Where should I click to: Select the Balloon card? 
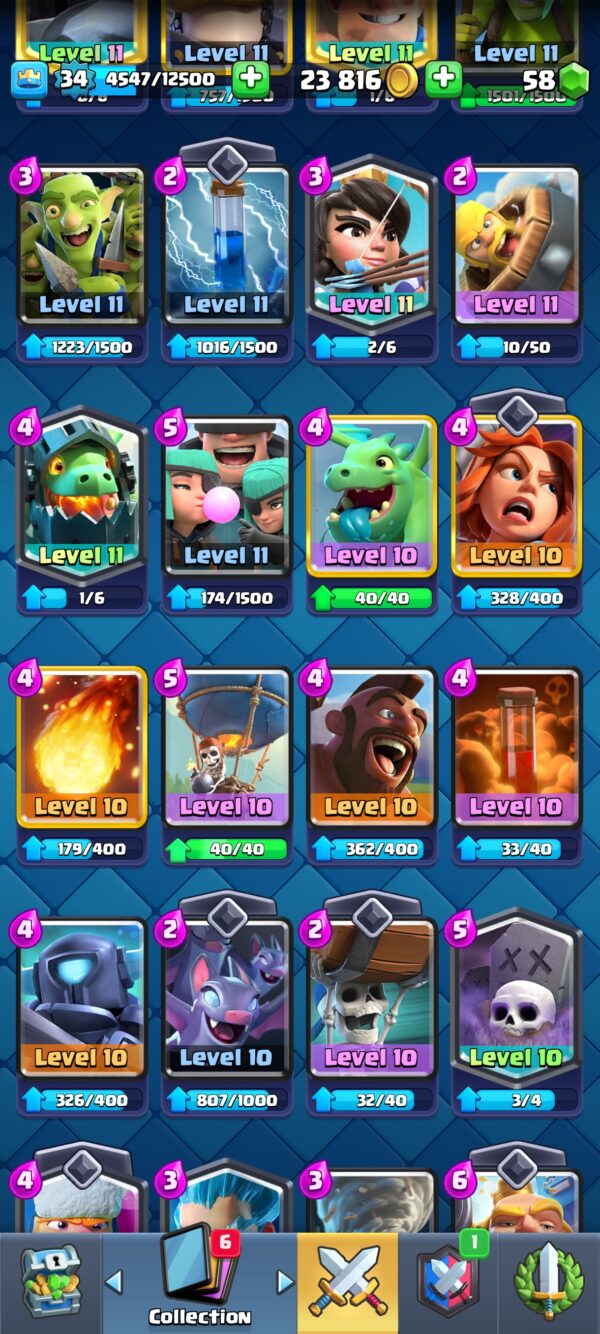tap(226, 748)
